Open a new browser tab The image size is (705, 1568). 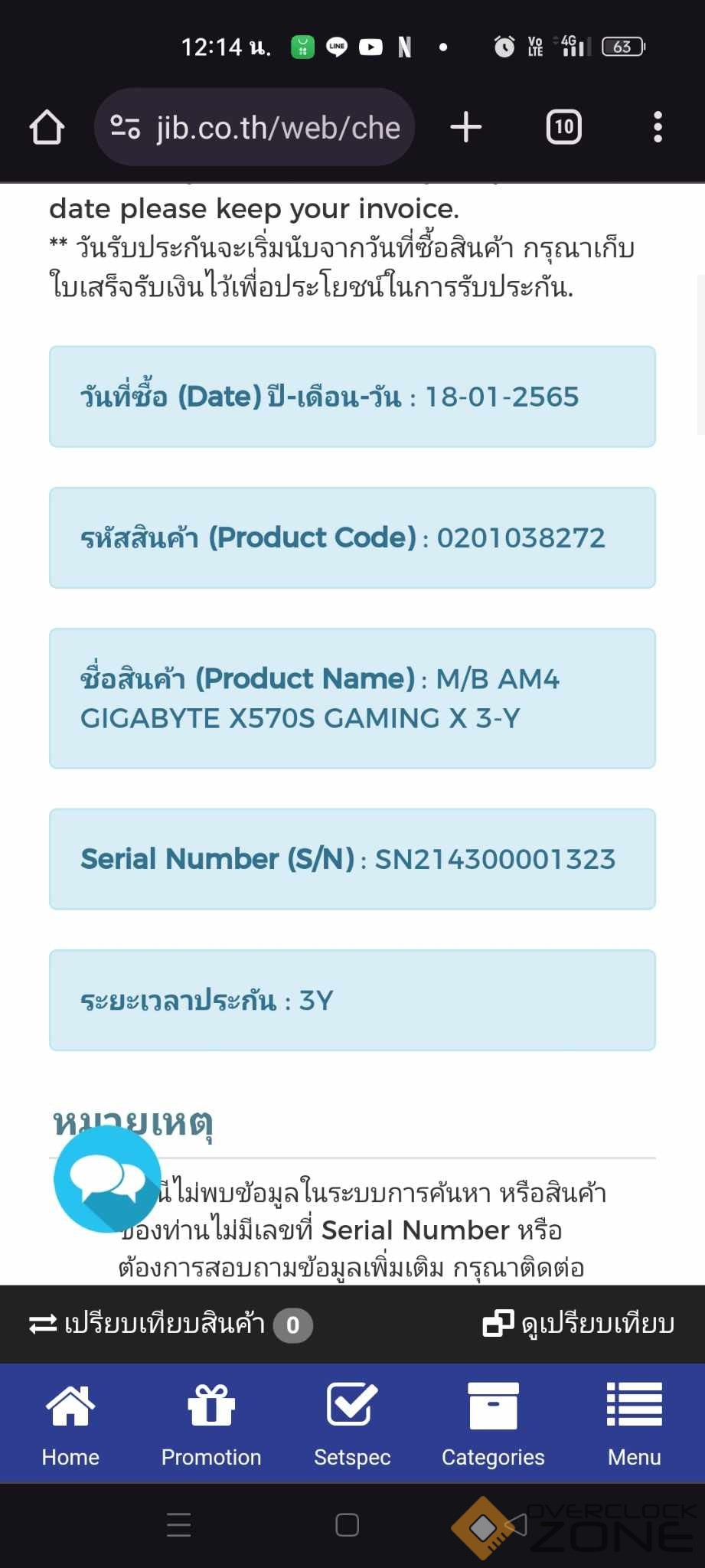click(465, 127)
